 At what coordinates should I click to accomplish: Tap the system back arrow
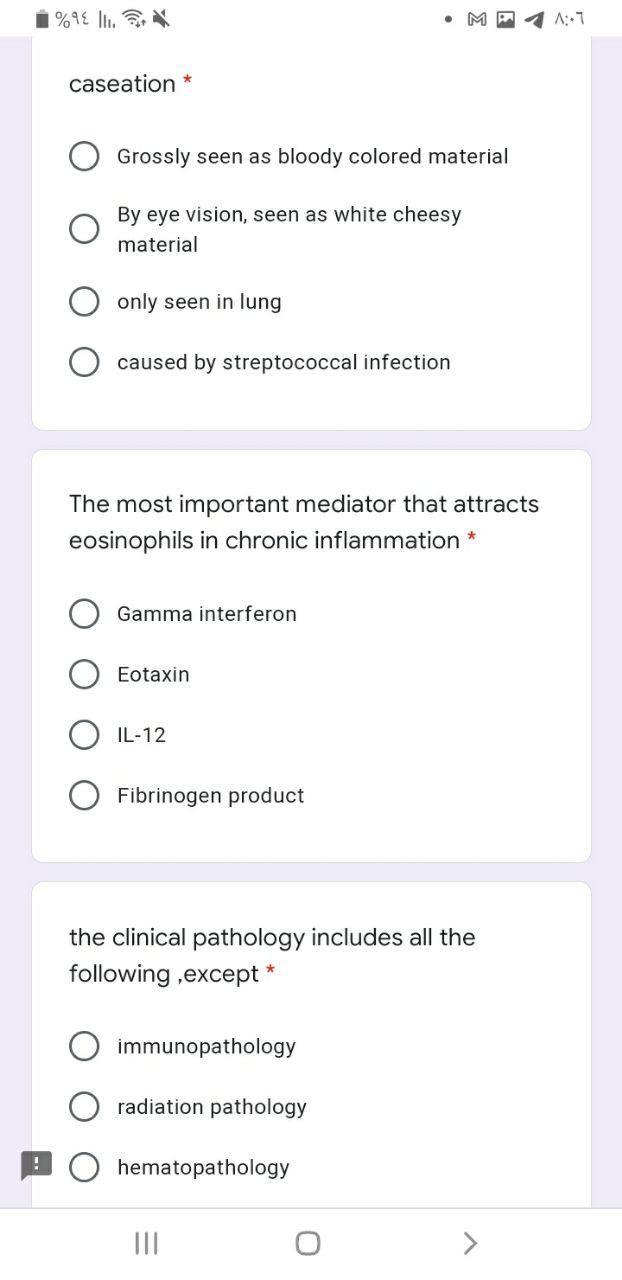(470, 1243)
